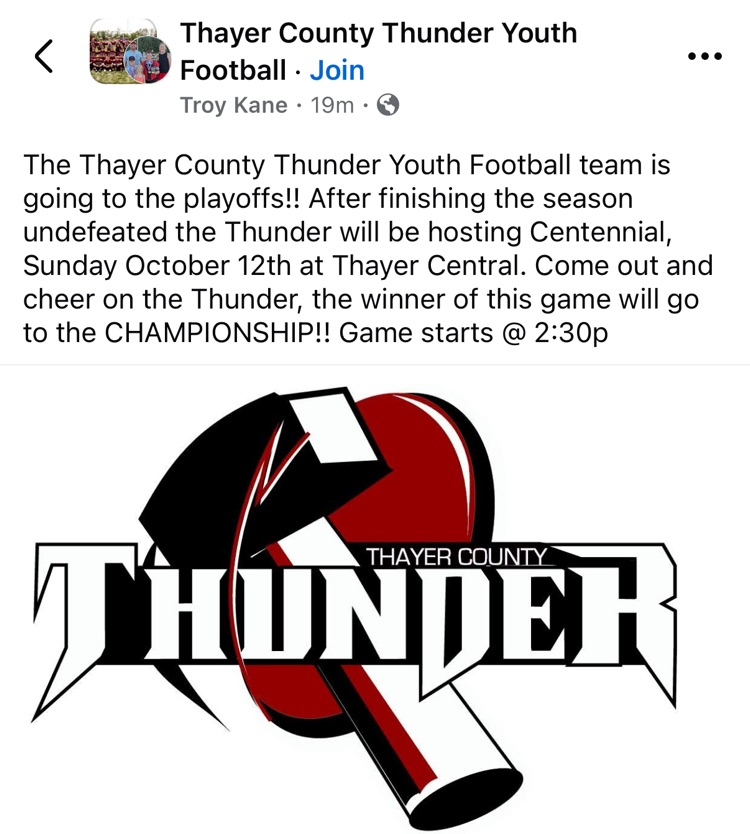The height and width of the screenshot is (834, 750).
Task: Open the Thayer County Thunder Youth Football group page
Action: point(378,33)
